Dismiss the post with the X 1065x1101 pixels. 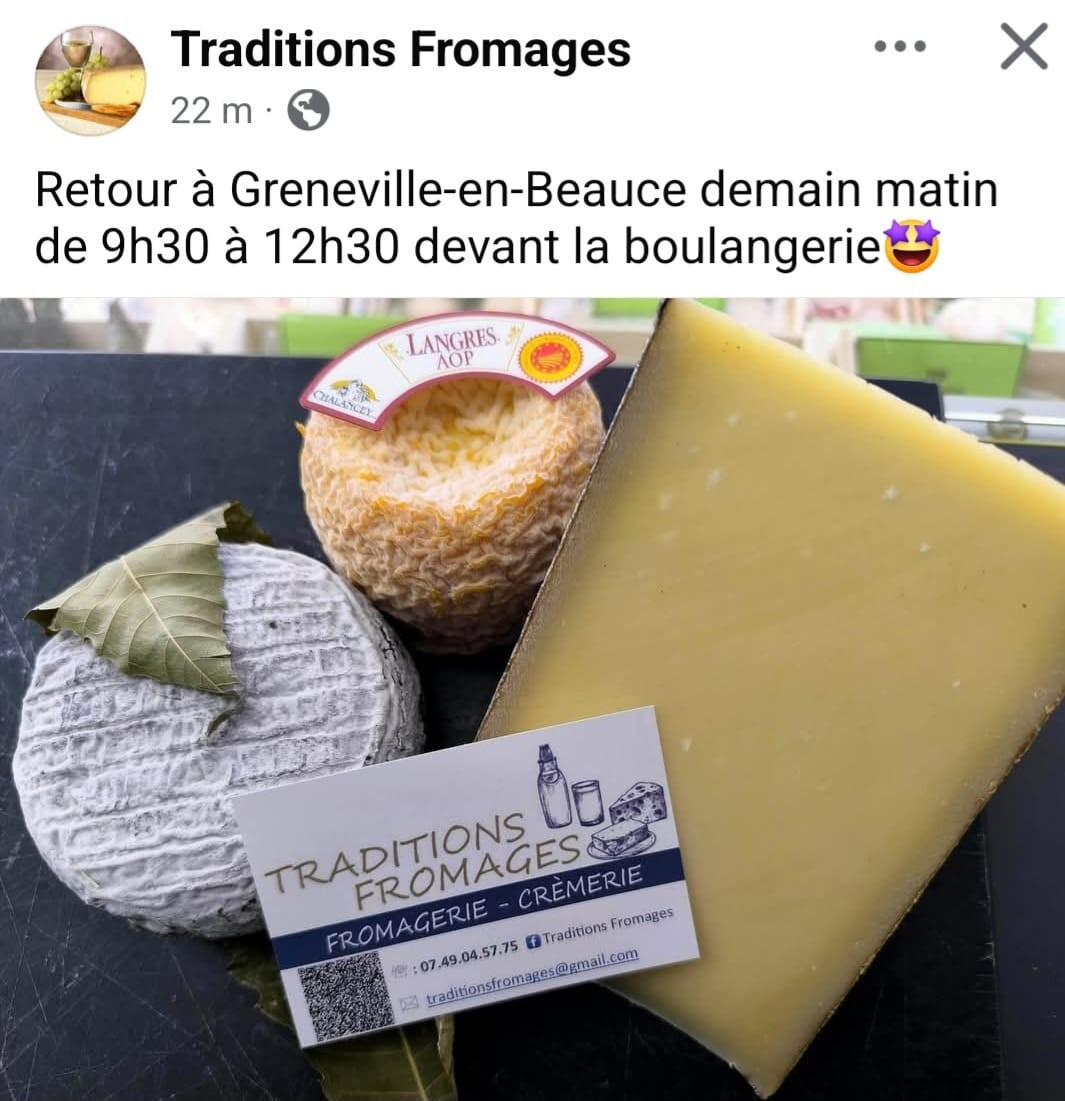(1024, 46)
